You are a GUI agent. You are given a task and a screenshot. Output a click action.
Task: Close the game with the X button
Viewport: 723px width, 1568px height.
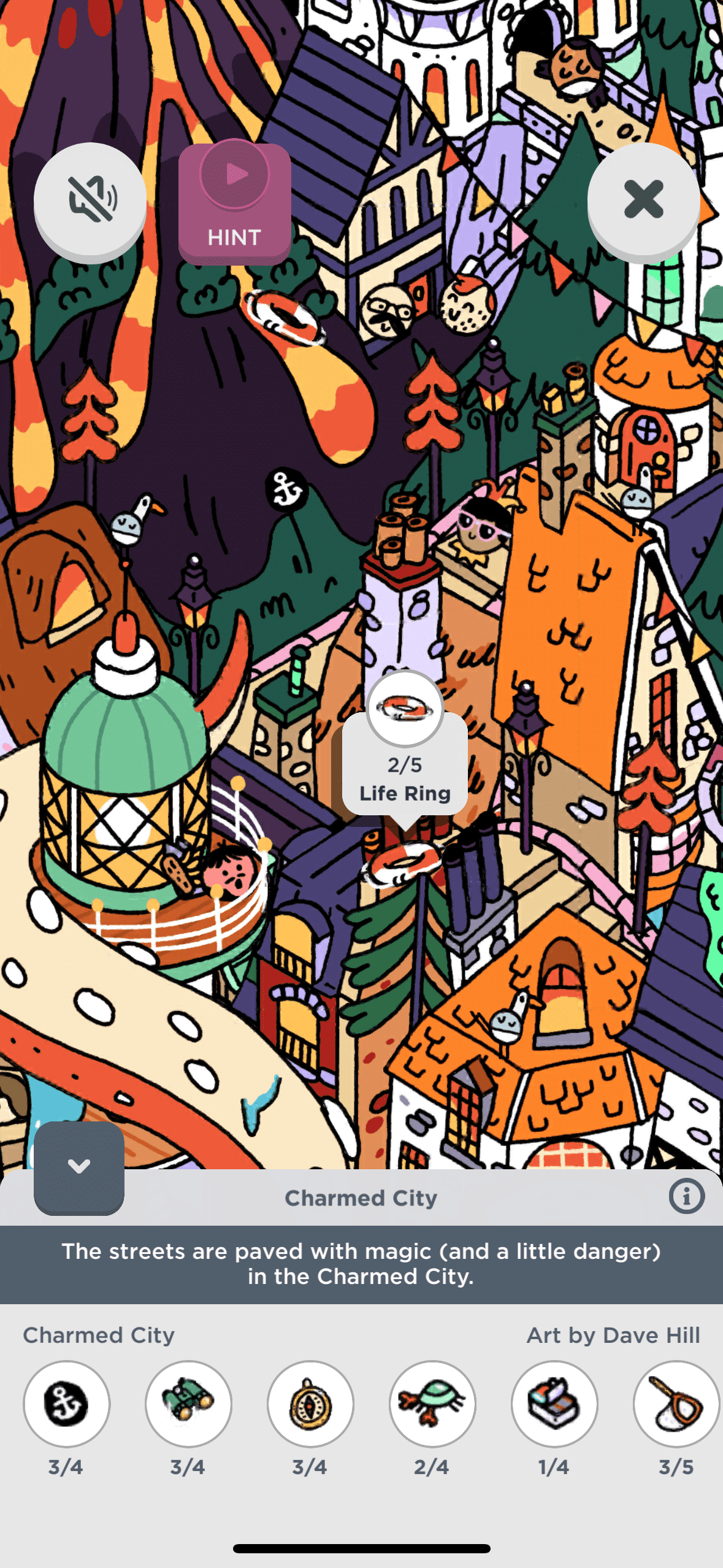click(643, 199)
